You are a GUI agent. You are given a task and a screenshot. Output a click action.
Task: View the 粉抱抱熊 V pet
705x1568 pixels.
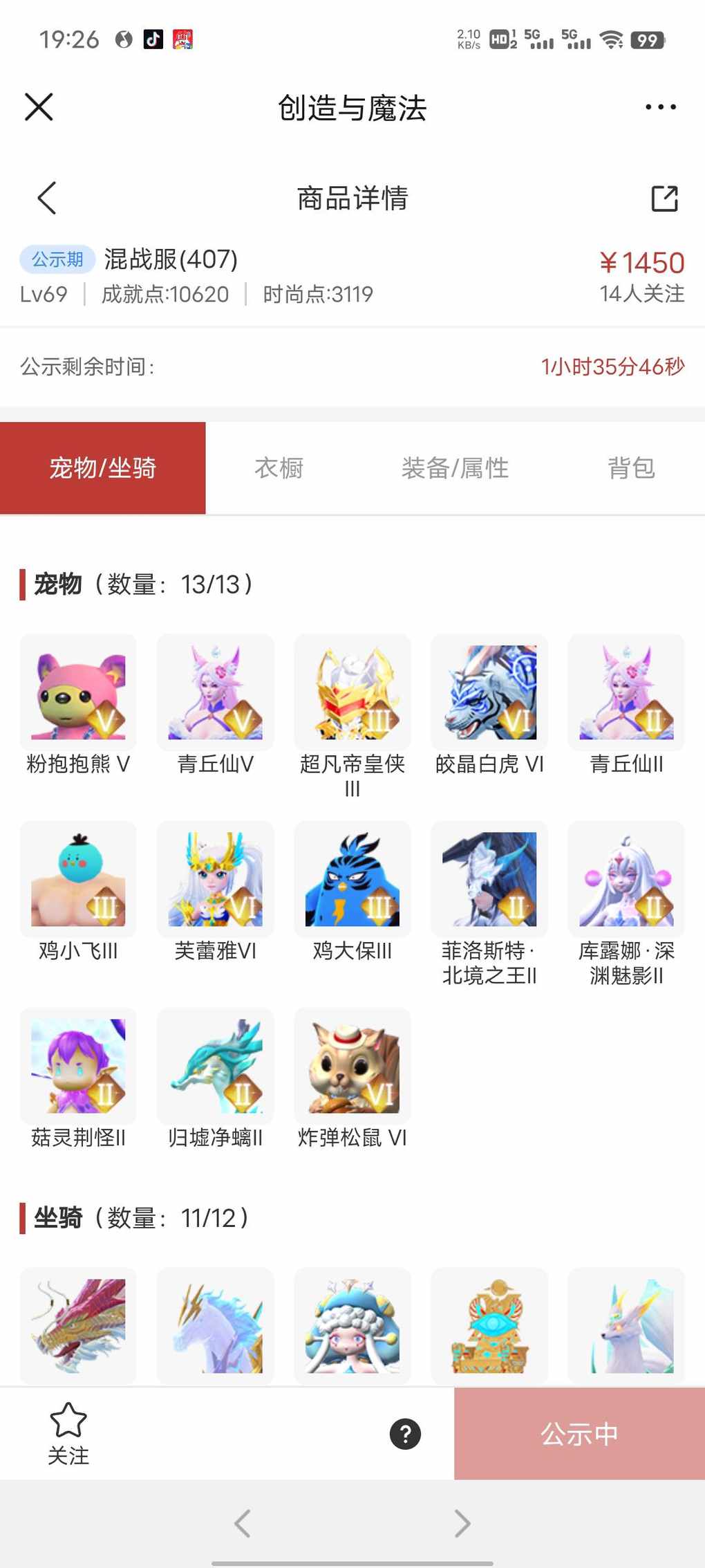tap(78, 692)
